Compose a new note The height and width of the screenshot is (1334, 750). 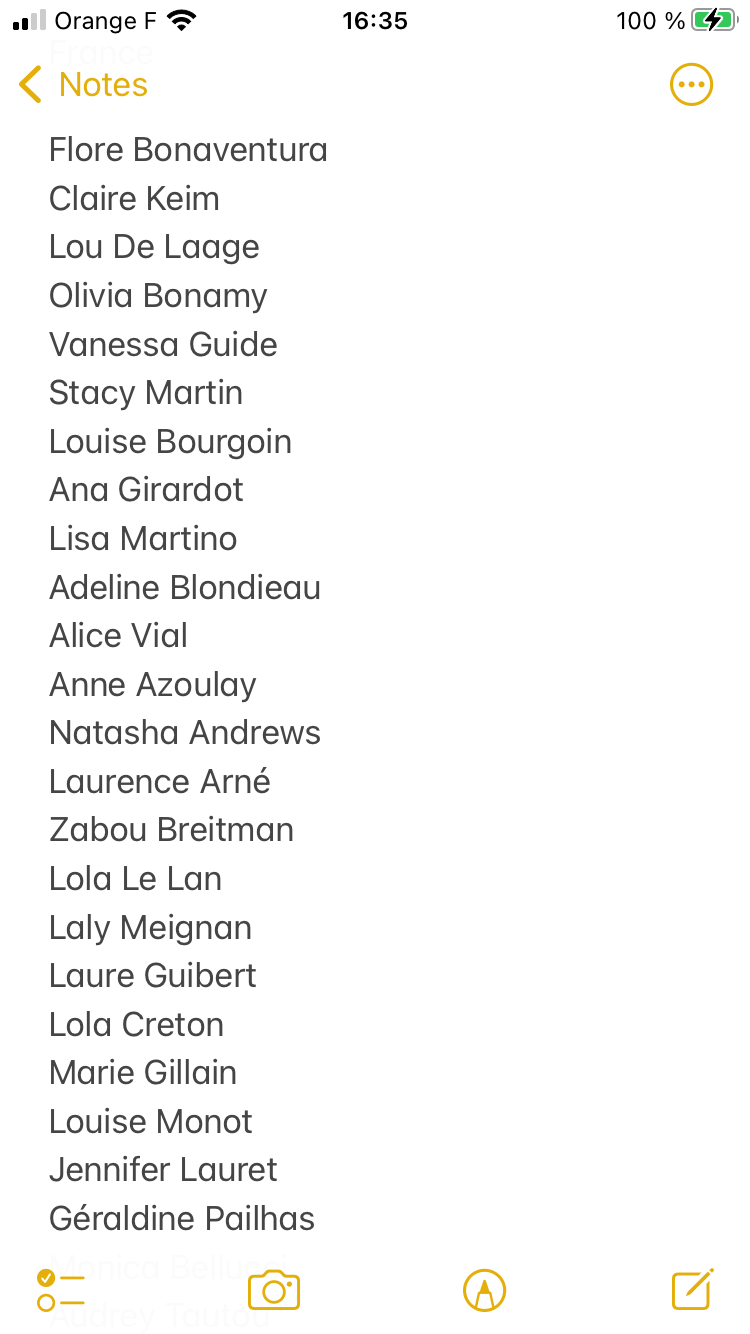coord(692,1290)
